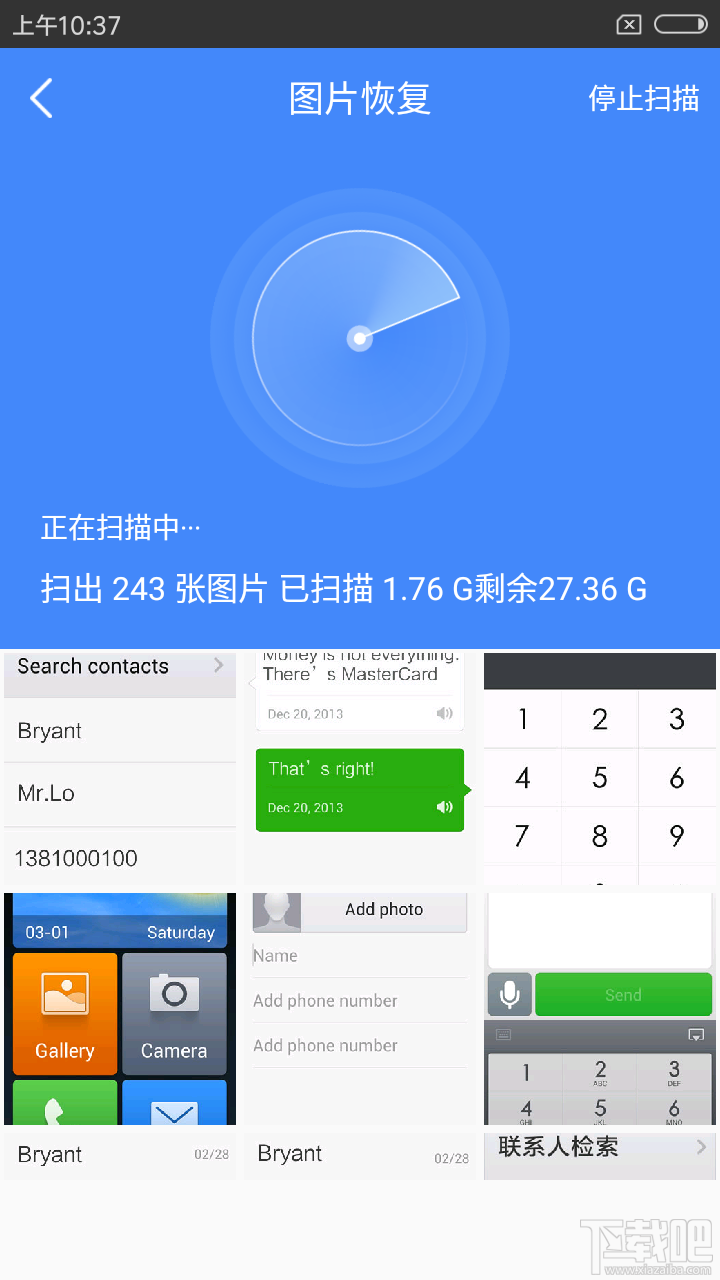720x1280 pixels.
Task: Tap the back arrow icon
Action: (x=40, y=98)
